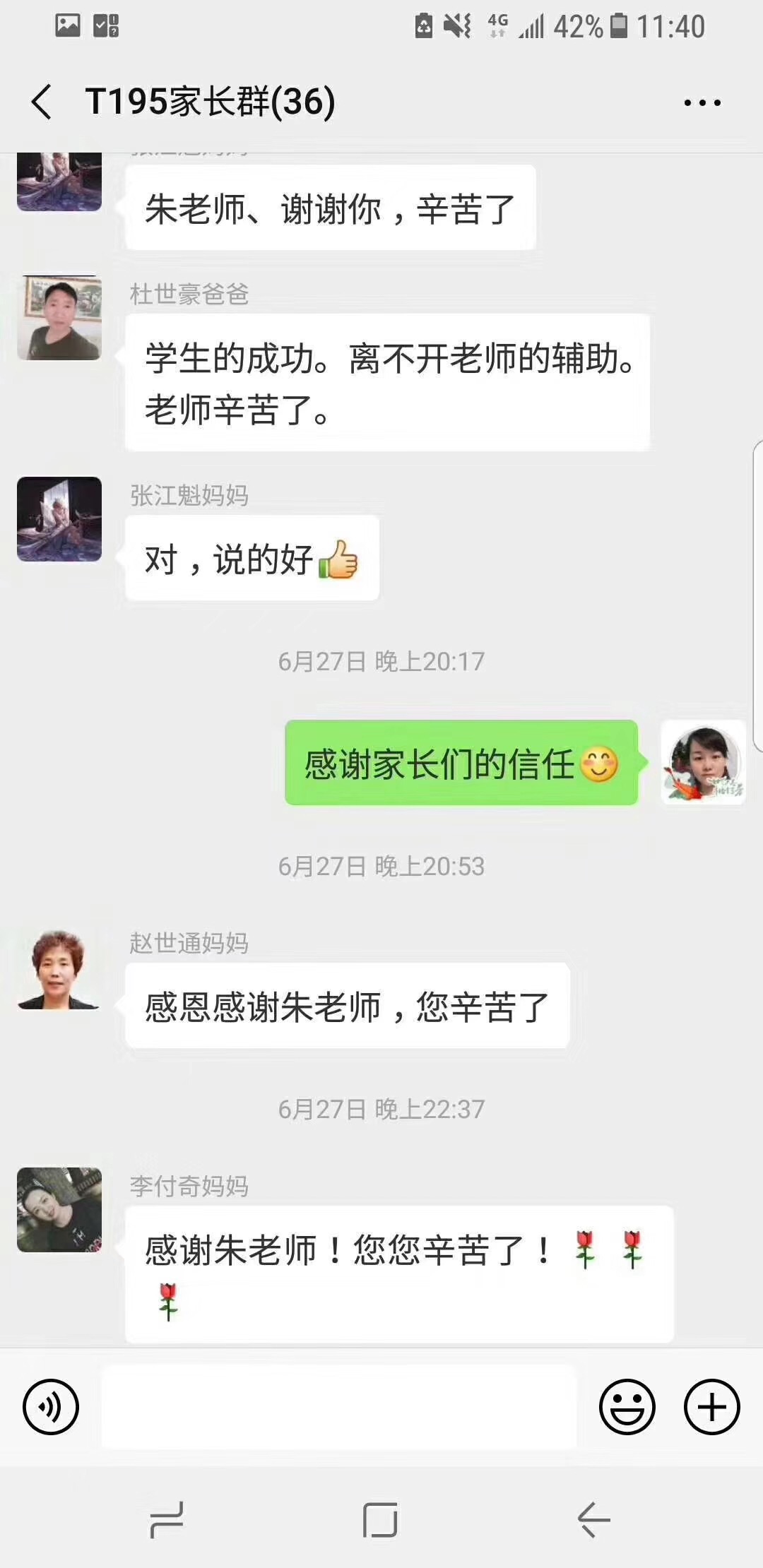Tap 杜世豪爸爸's profile avatar

tap(59, 318)
